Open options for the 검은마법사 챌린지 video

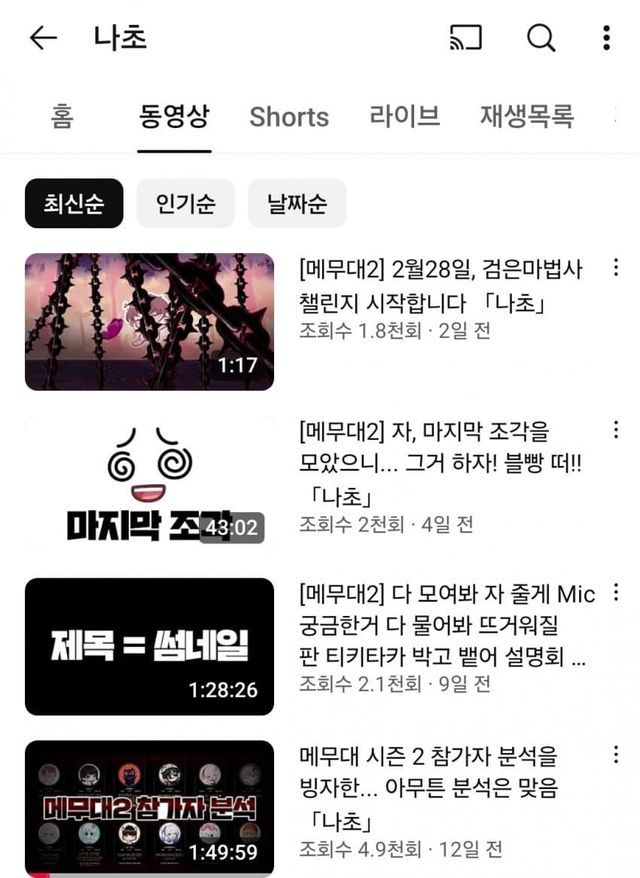(615, 268)
